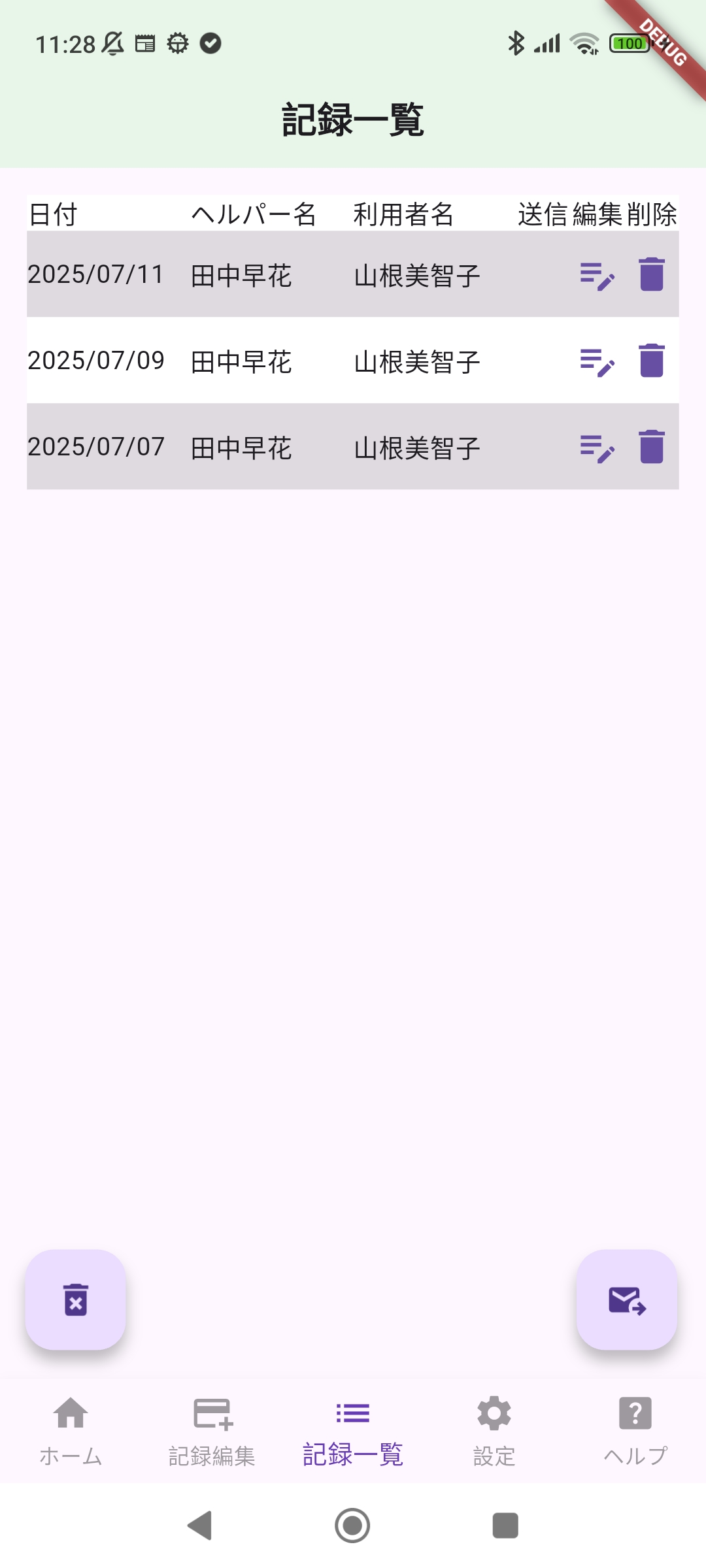The image size is (706, 1568).
Task: Go back with the system back button
Action: coord(200,1526)
